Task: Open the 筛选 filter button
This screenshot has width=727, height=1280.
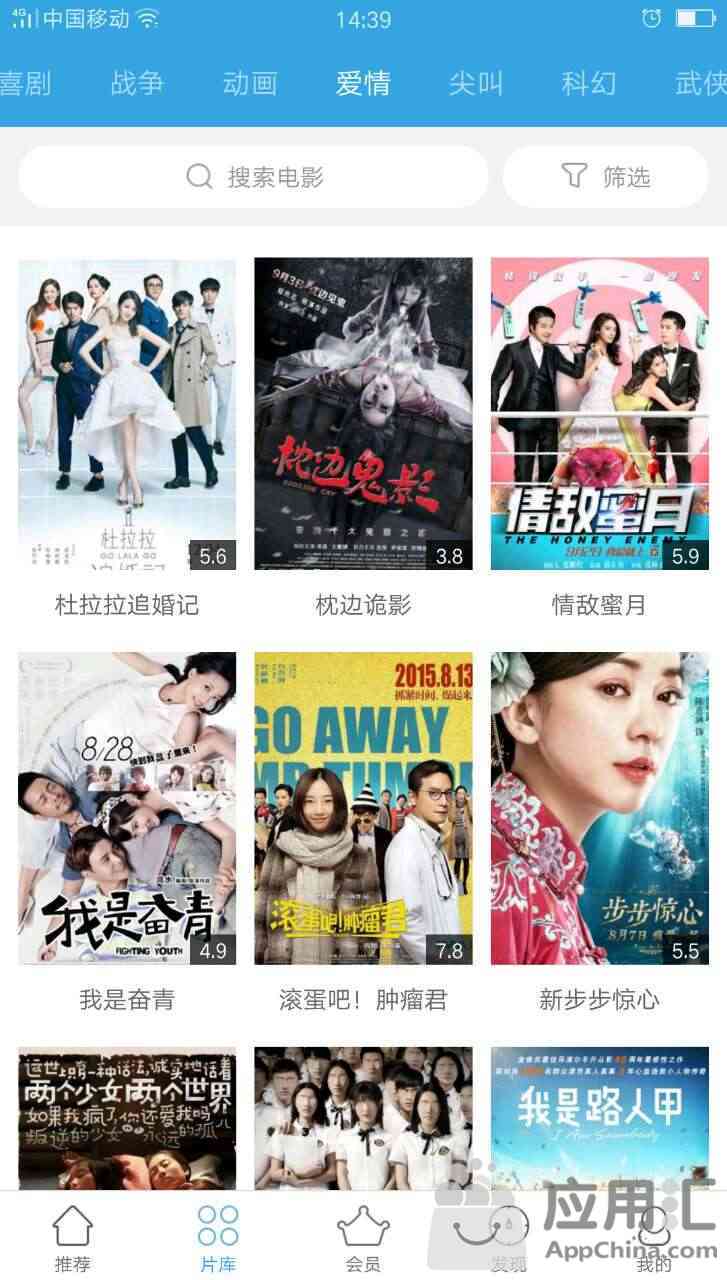Action: click(605, 177)
